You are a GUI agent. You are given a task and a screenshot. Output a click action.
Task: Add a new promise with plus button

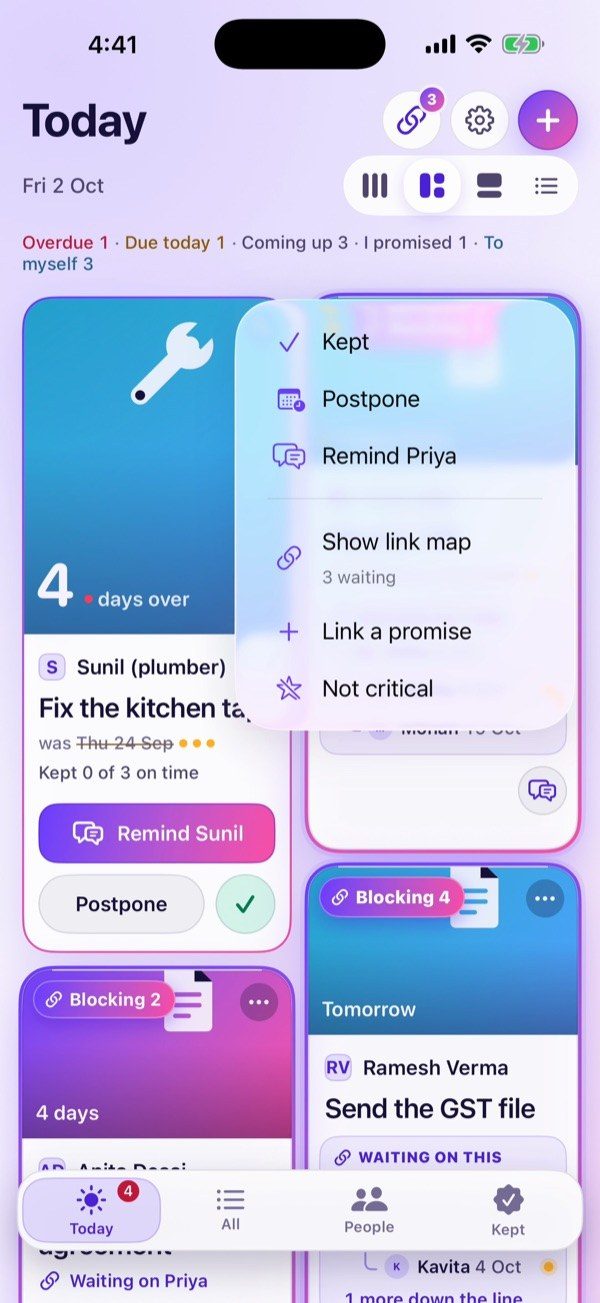point(548,121)
